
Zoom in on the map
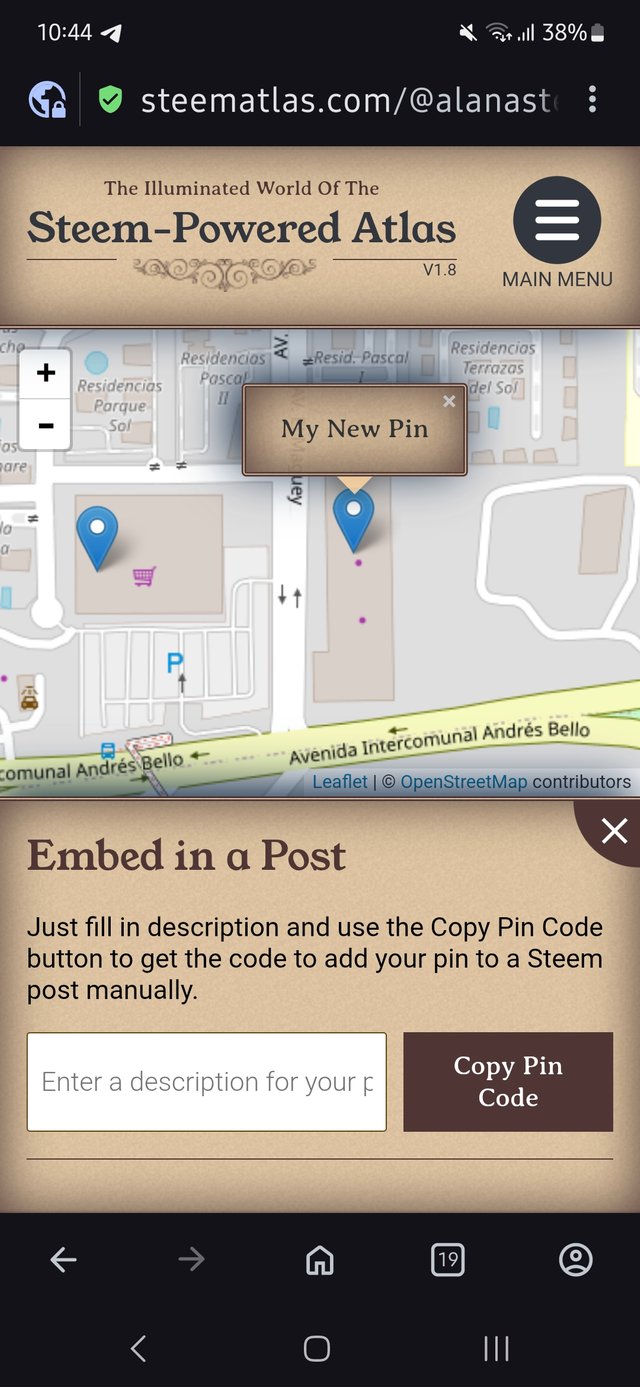[45, 373]
